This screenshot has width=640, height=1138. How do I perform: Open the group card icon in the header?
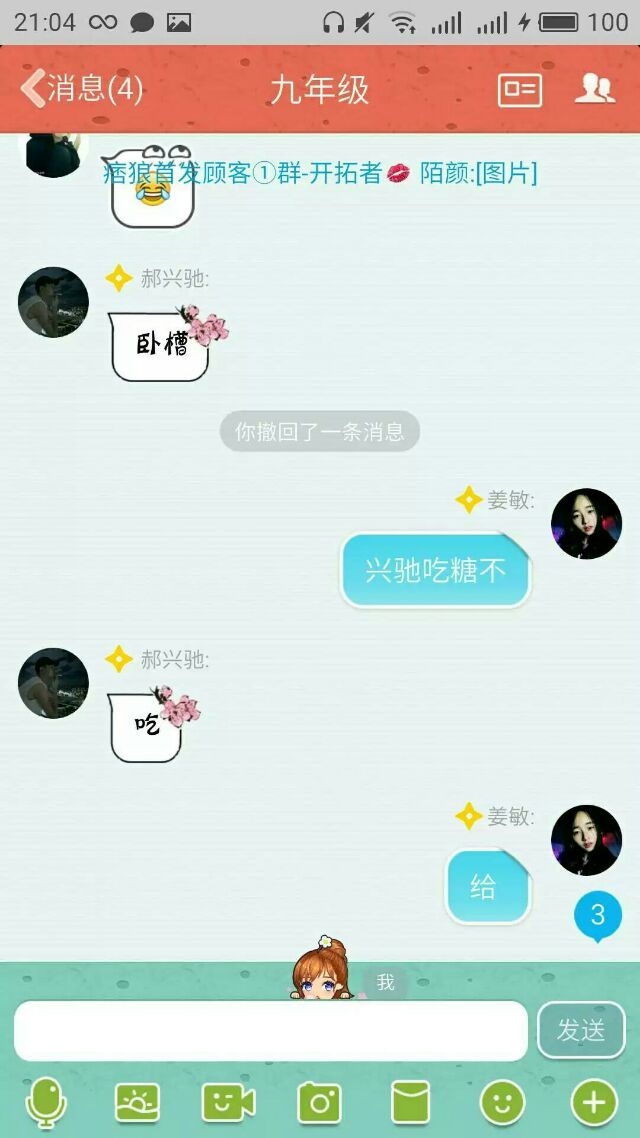(520, 90)
